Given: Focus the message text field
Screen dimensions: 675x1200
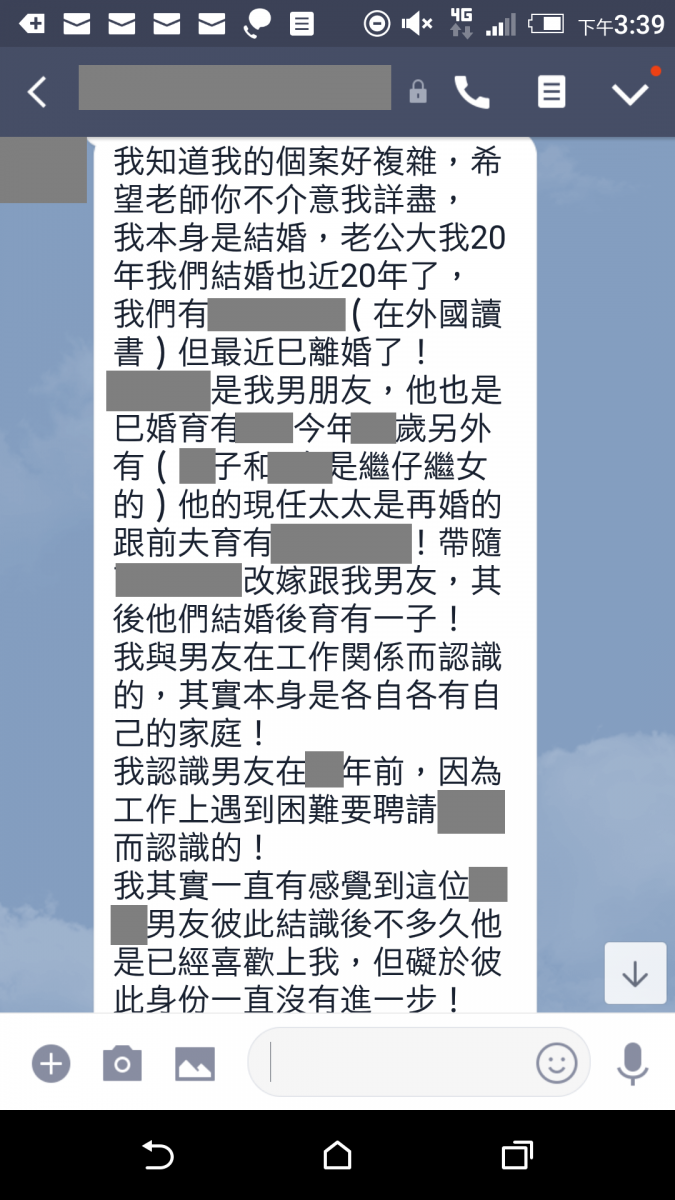Looking at the screenshot, I should point(400,1062).
